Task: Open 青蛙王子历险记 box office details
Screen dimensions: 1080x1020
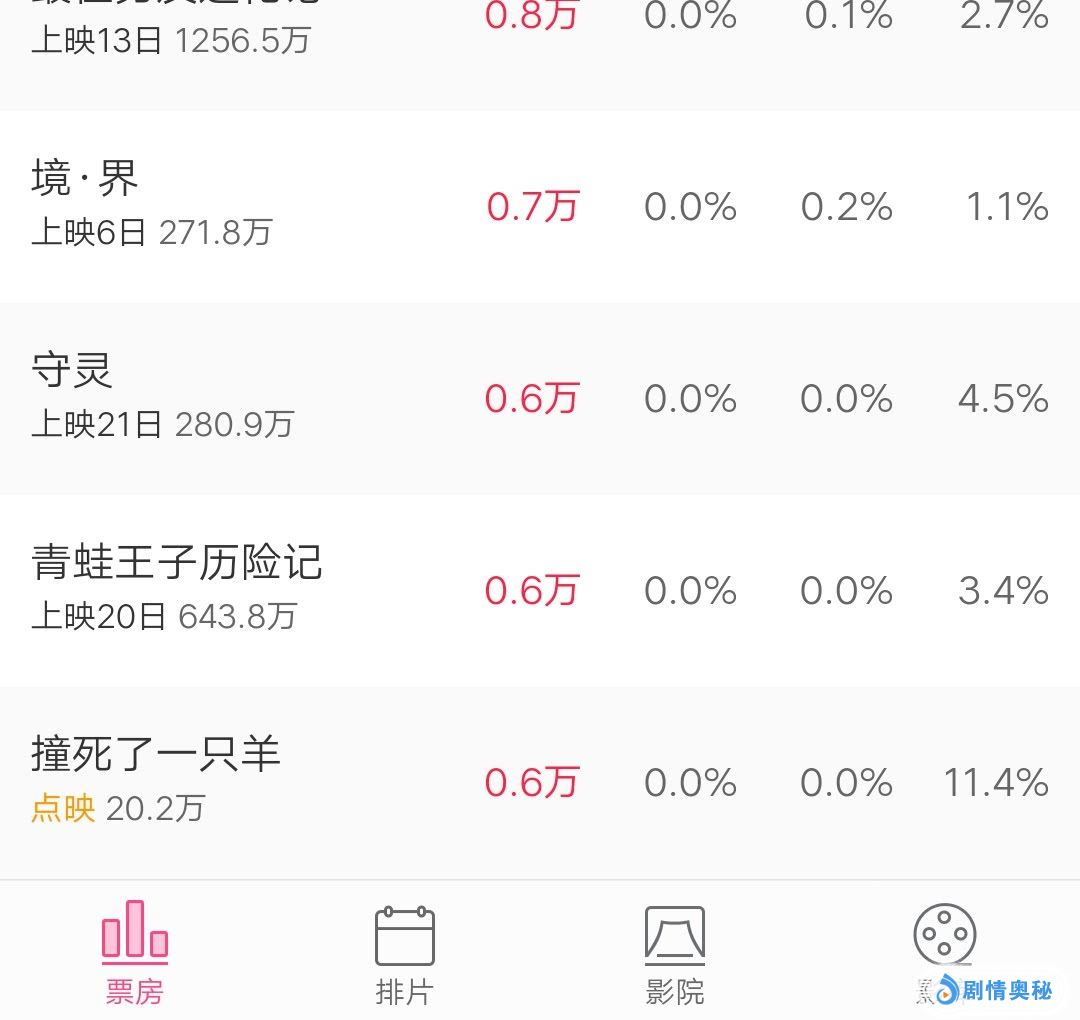Action: [x=540, y=590]
